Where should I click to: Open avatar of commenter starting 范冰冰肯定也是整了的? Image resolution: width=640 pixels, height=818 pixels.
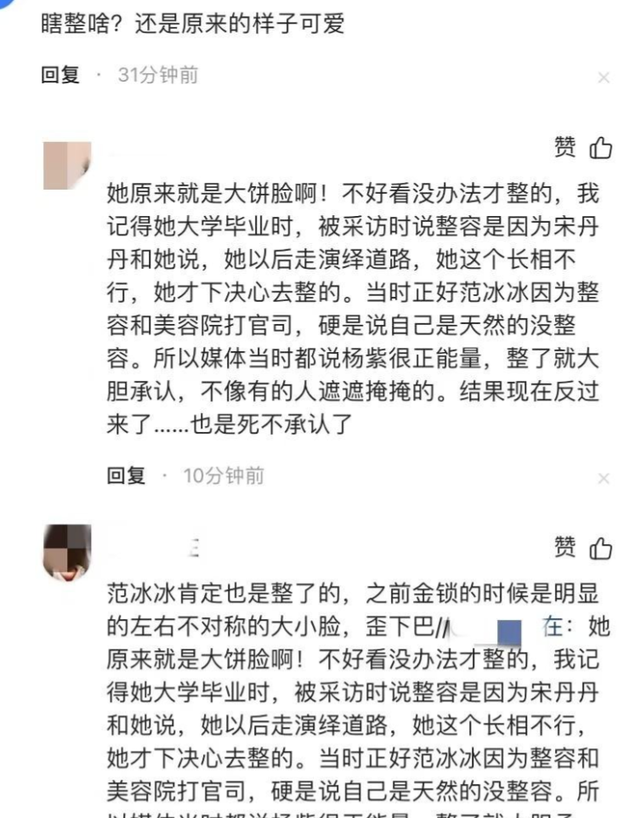click(x=67, y=552)
